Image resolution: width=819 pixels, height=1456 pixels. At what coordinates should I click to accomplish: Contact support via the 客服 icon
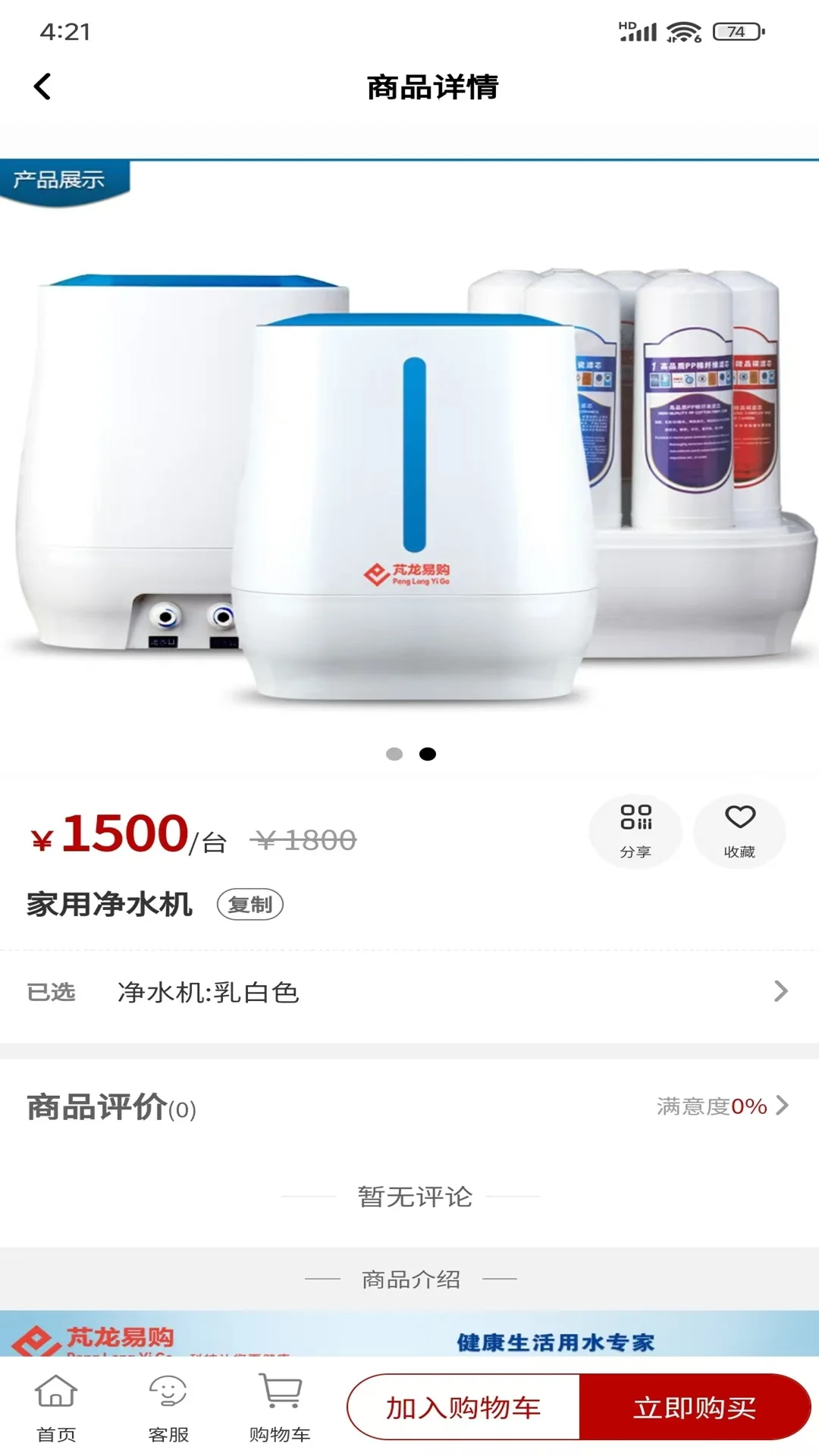pos(167,1407)
